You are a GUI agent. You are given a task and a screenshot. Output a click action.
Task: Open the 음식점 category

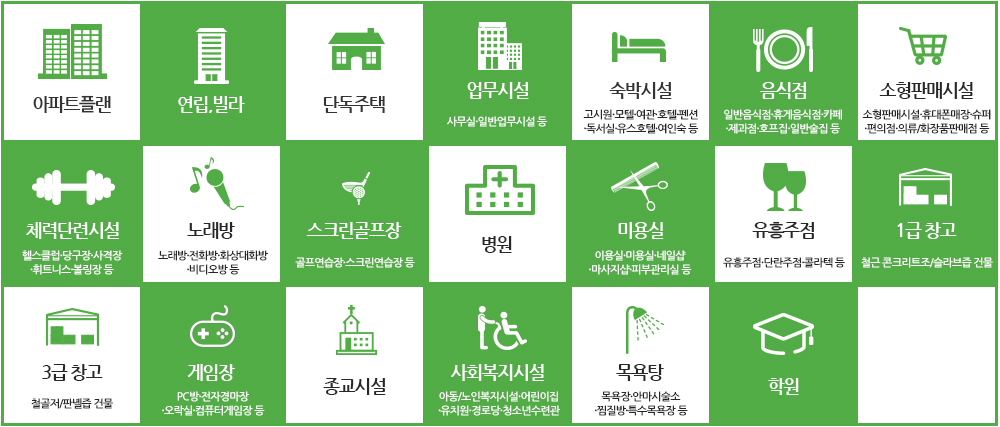784,72
